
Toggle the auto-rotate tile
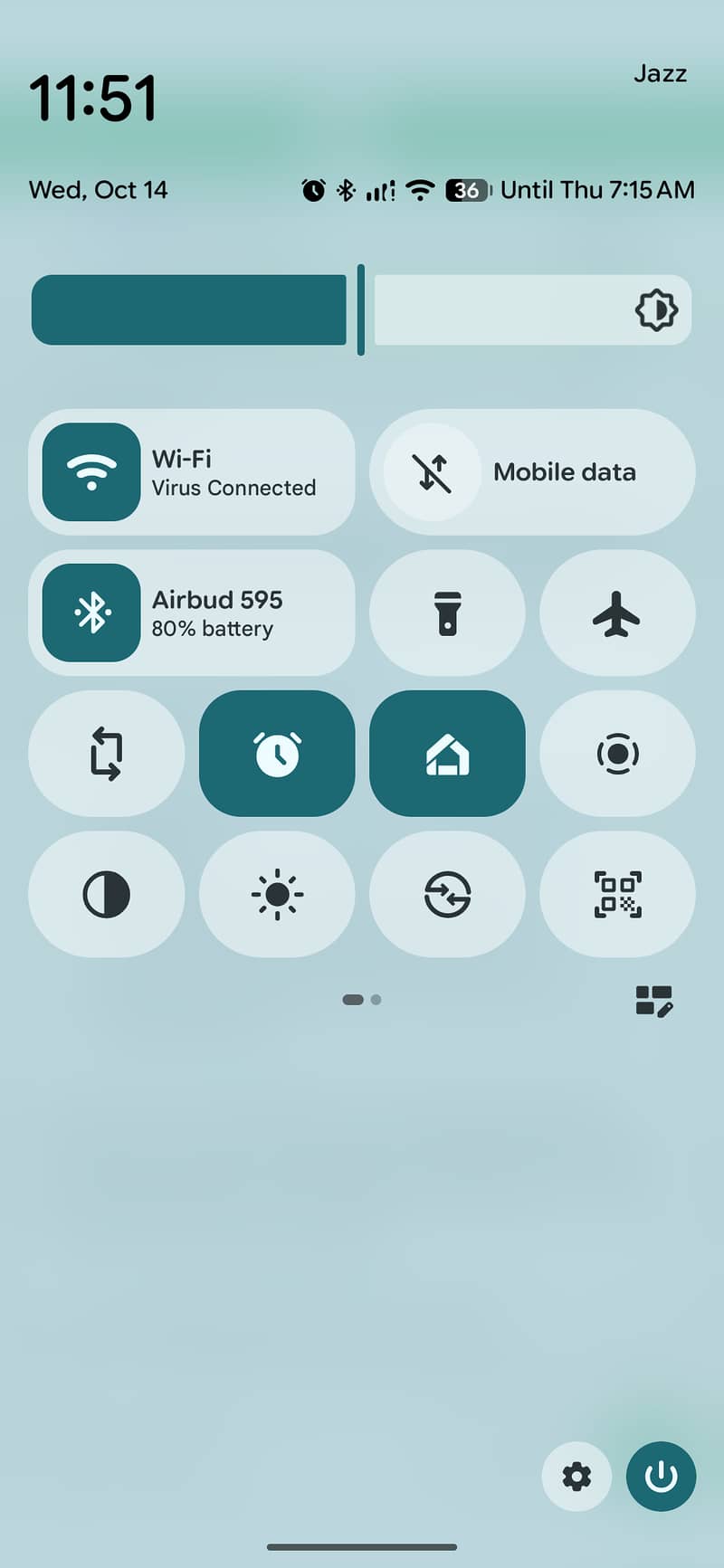click(x=107, y=754)
